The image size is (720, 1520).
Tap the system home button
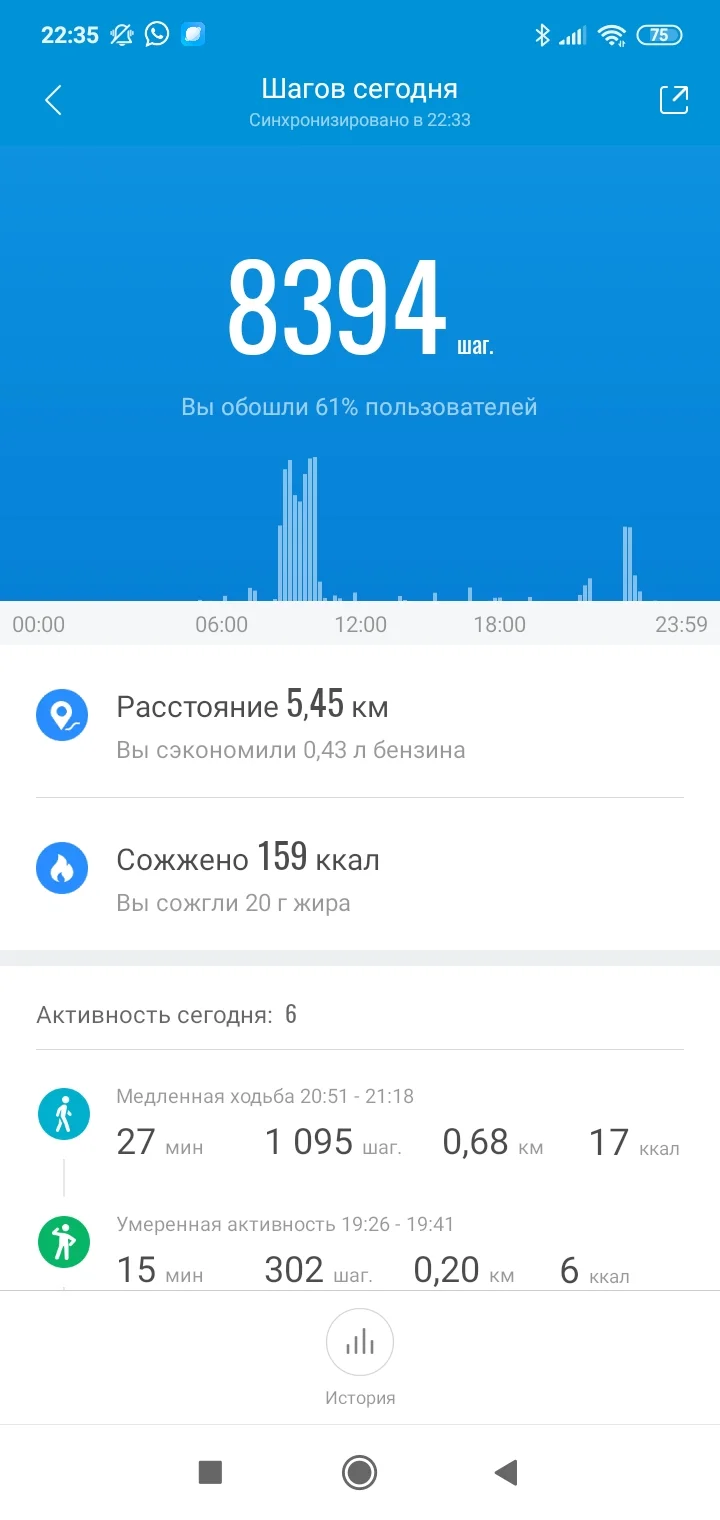tap(359, 1472)
